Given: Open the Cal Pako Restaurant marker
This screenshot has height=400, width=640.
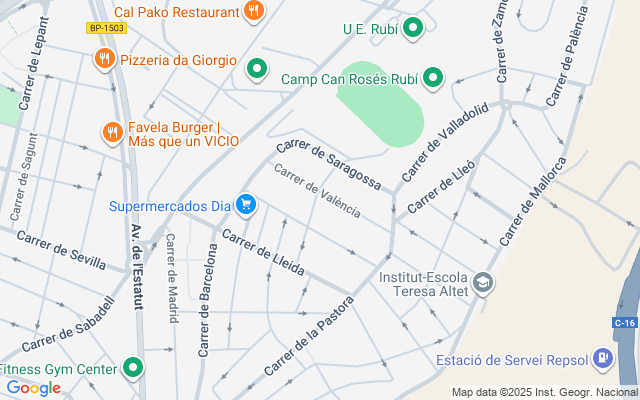Looking at the screenshot, I should point(254,12).
